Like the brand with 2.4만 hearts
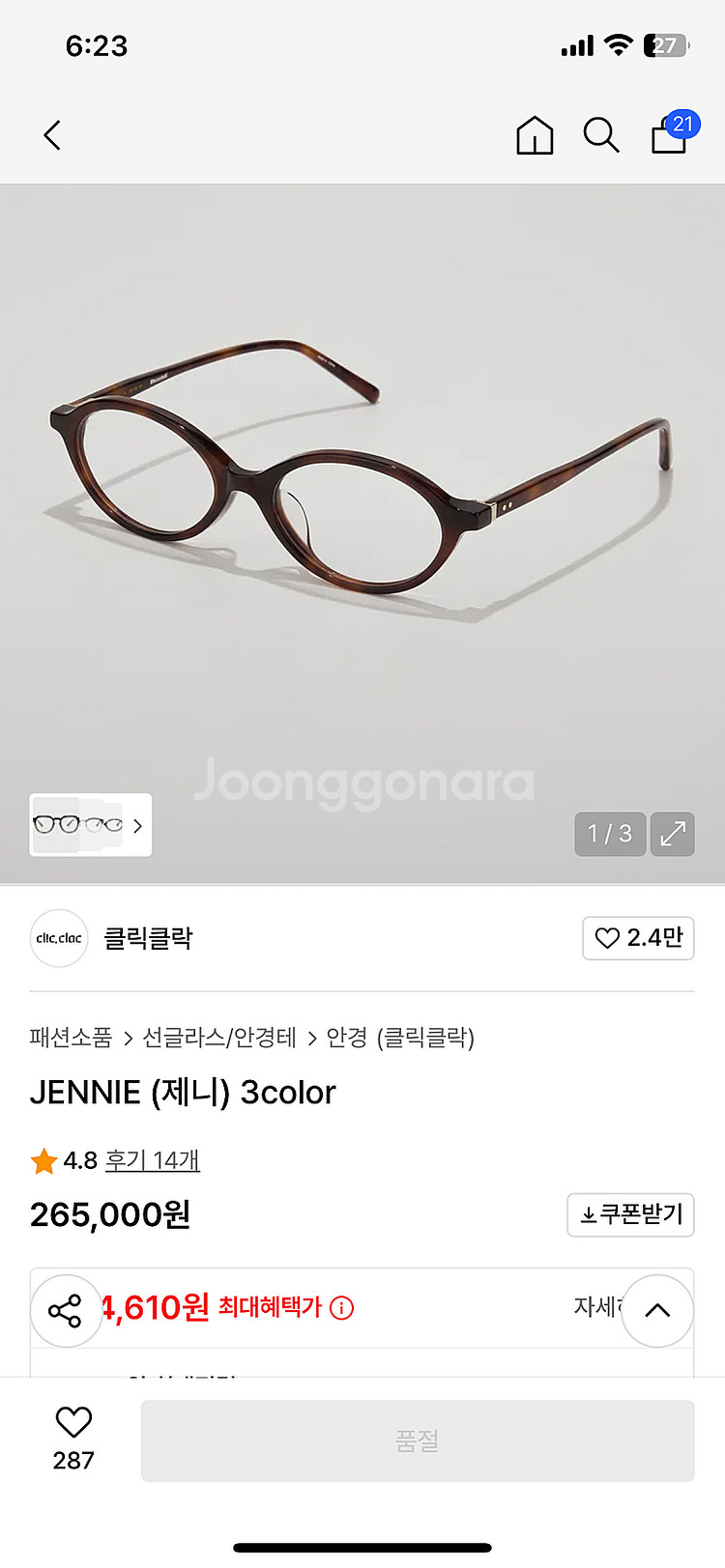725x1568 pixels. [x=638, y=938]
